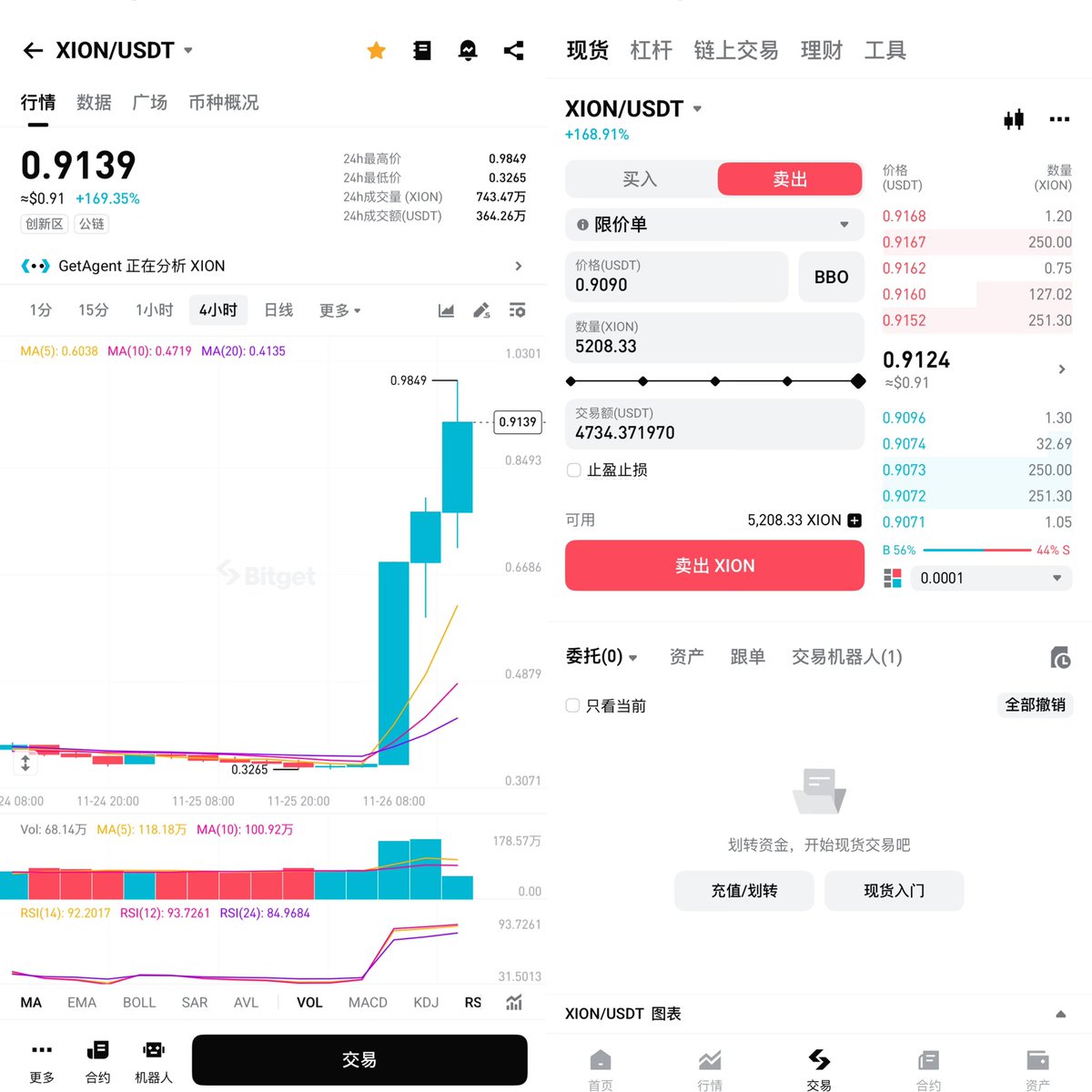Open the chart drawing tool
Screen dimensions: 1092x1092
pos(481,310)
